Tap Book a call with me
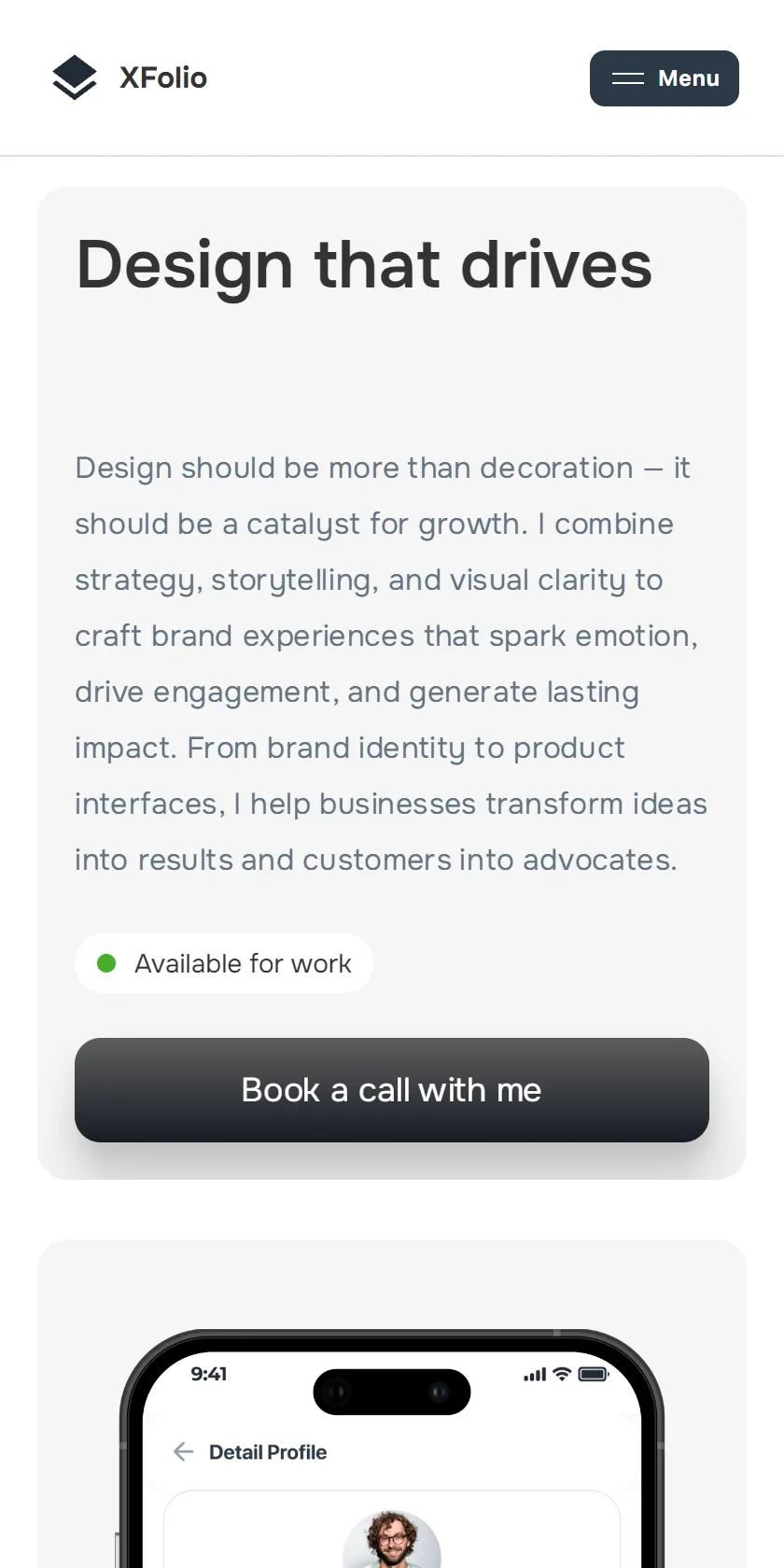784x1568 pixels. 392,1090
